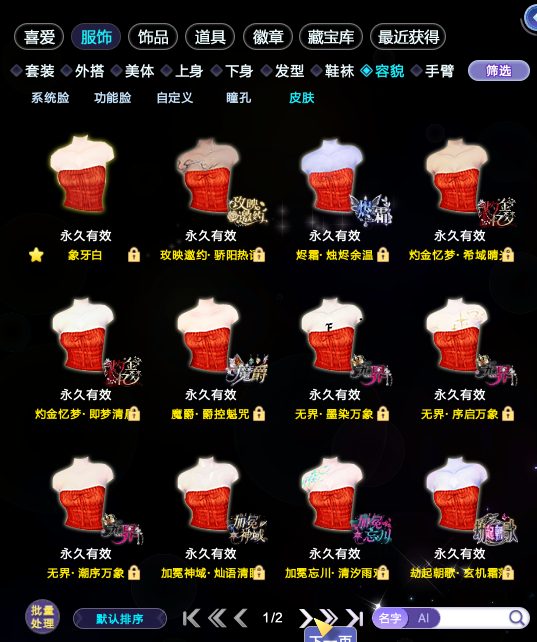Screen dimensions: 537x642
Task: Switch to 瞳孔 sub-tab
Action: (238, 98)
